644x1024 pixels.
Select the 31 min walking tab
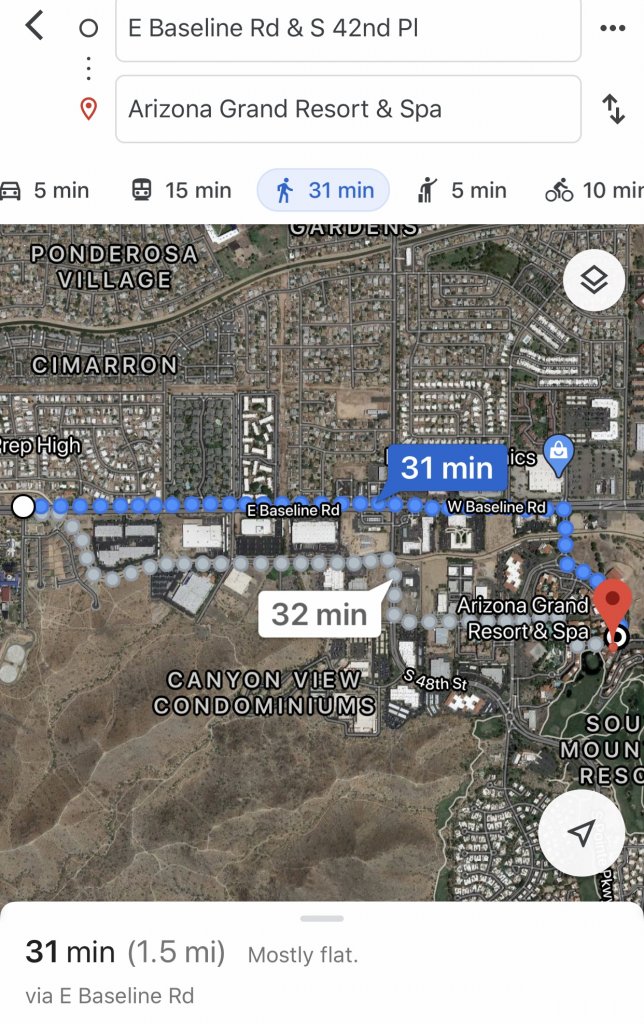[x=323, y=190]
